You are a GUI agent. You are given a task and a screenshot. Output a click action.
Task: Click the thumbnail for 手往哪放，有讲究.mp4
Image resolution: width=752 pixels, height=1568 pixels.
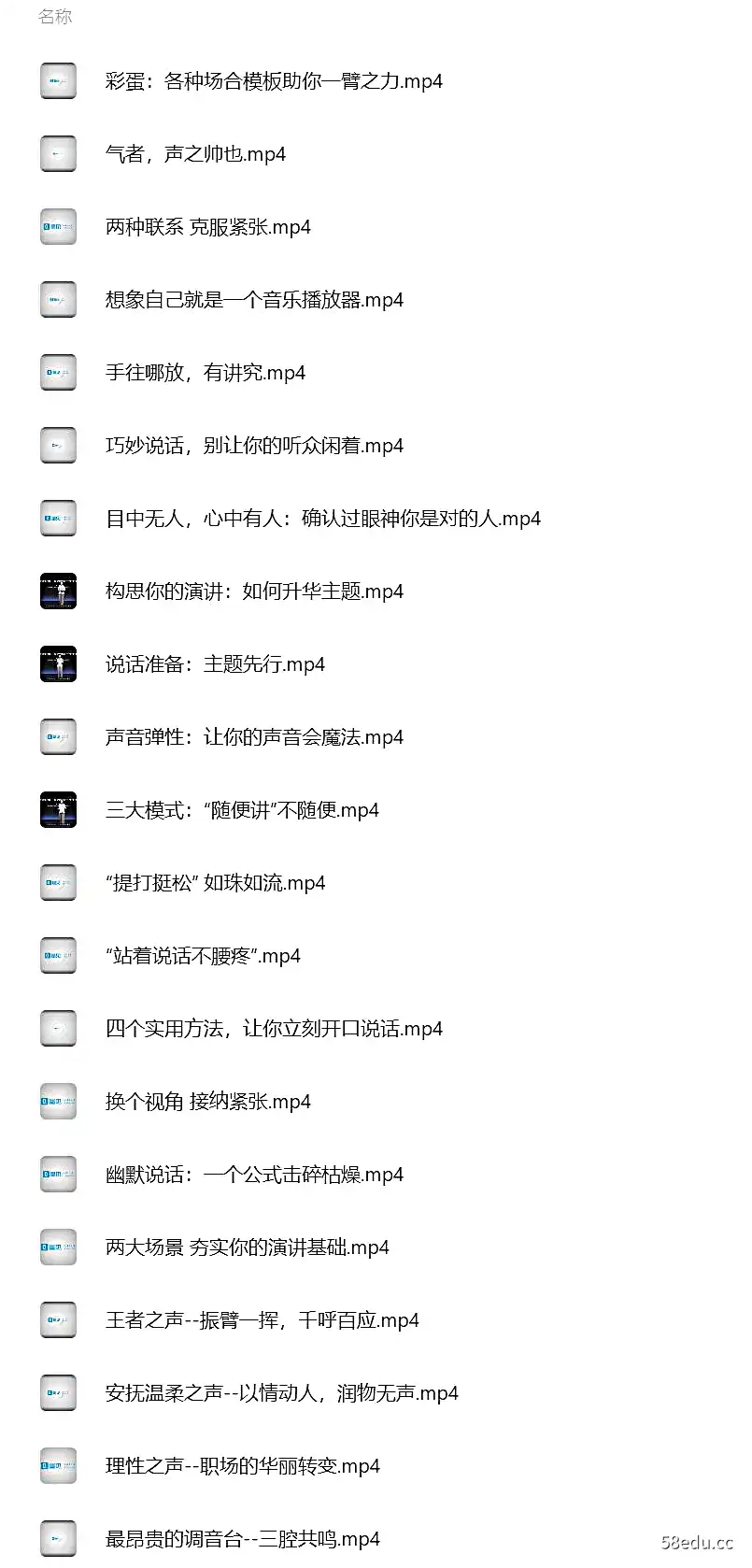pos(58,372)
